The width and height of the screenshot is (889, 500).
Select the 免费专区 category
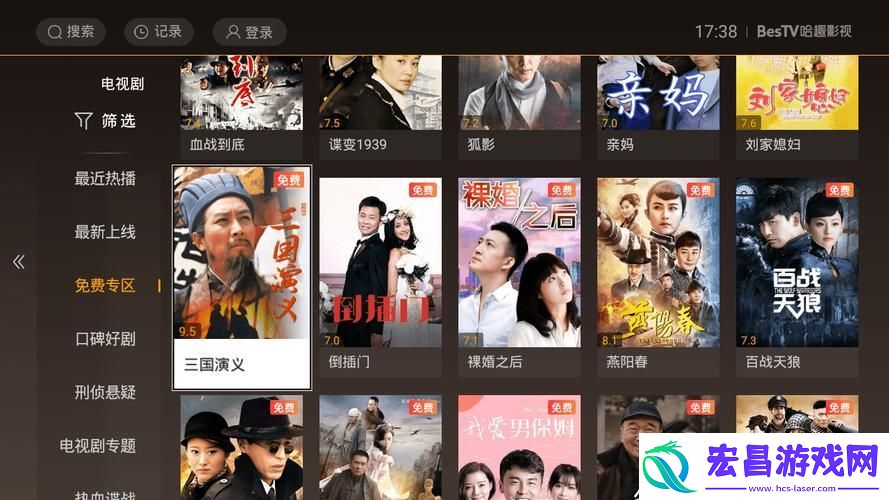click(x=105, y=286)
